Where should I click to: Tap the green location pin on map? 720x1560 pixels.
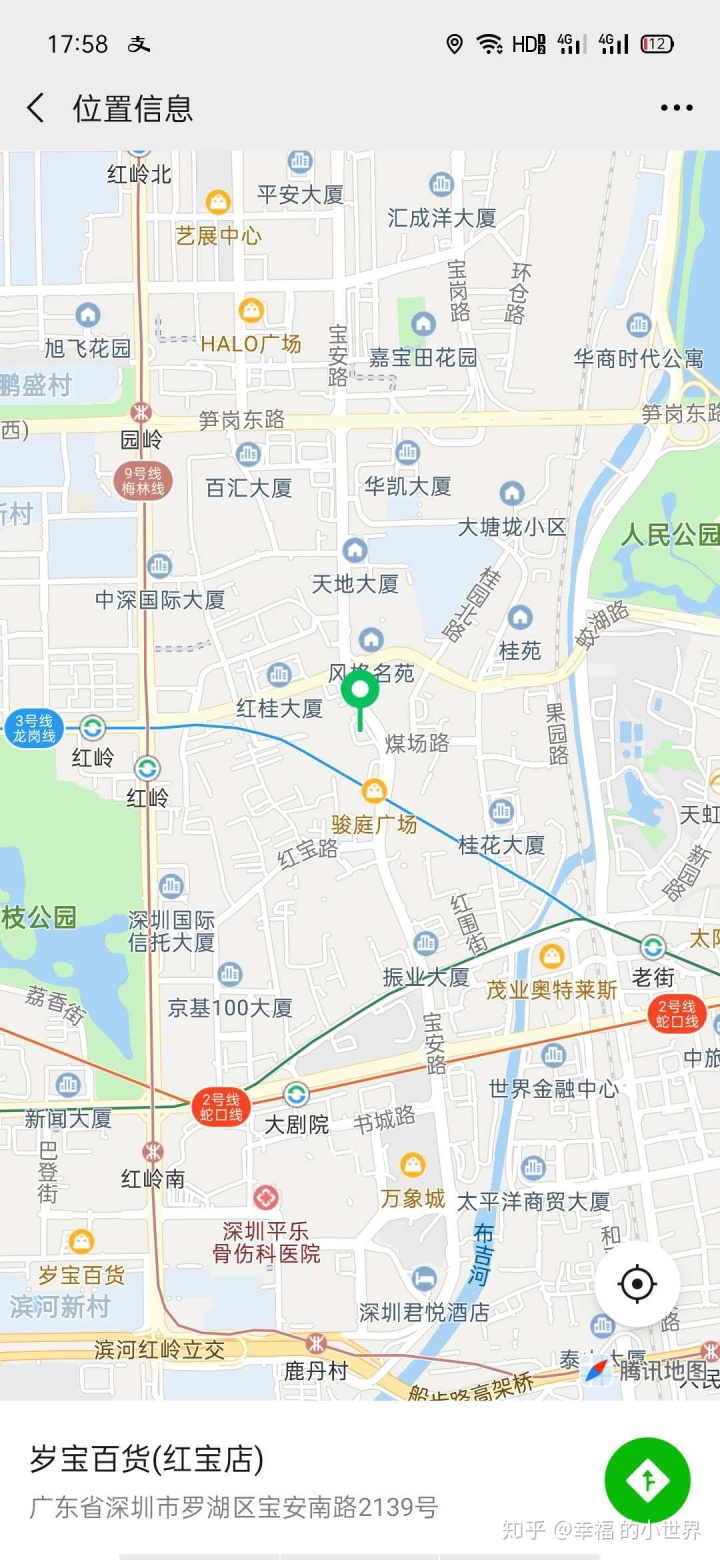pyautogui.click(x=360, y=692)
